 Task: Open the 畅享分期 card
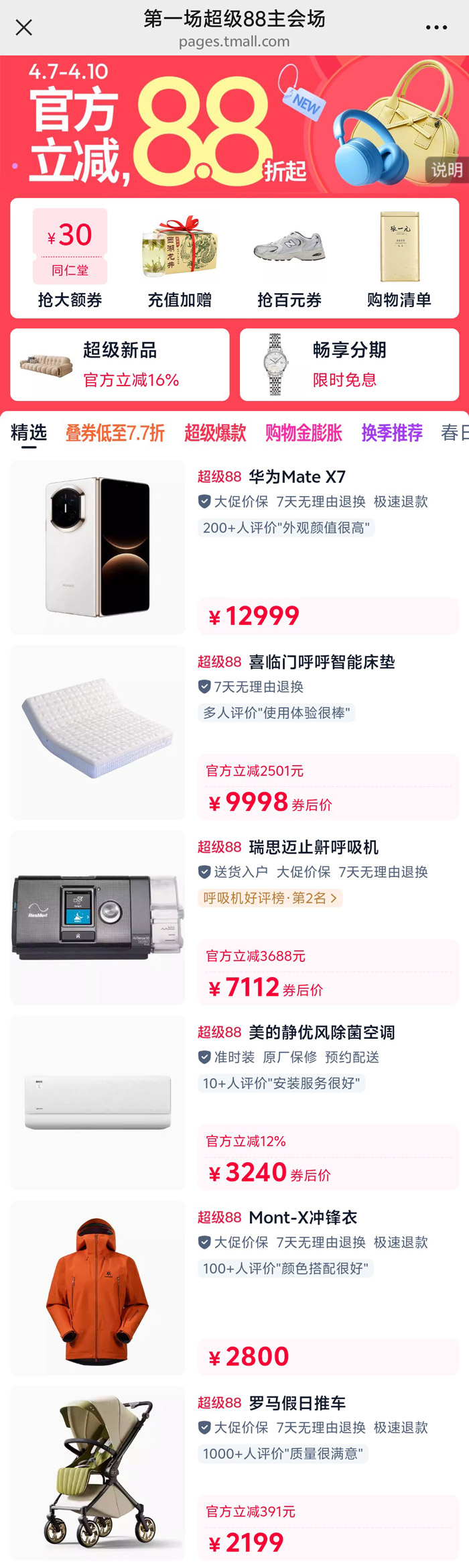point(349,365)
